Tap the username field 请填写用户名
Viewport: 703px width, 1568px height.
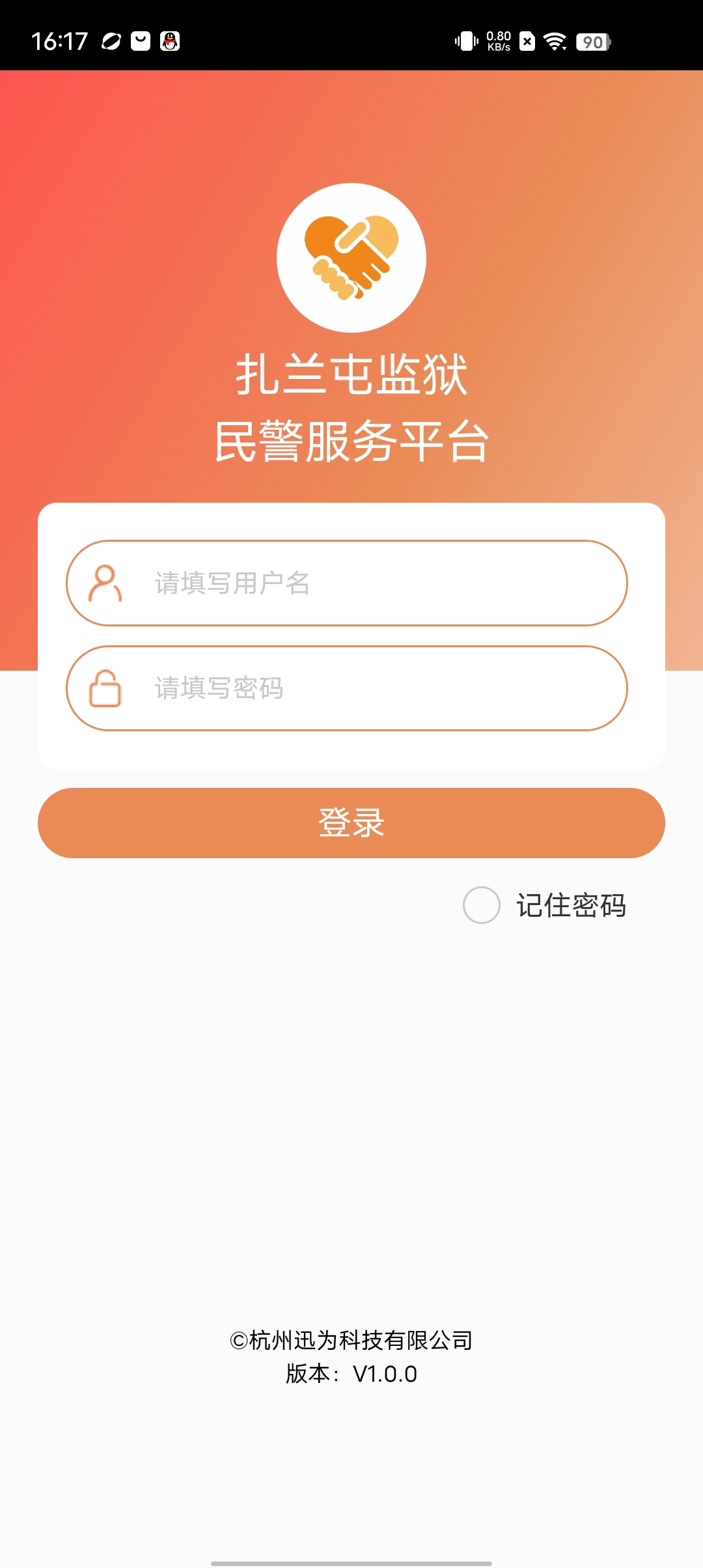click(347, 583)
